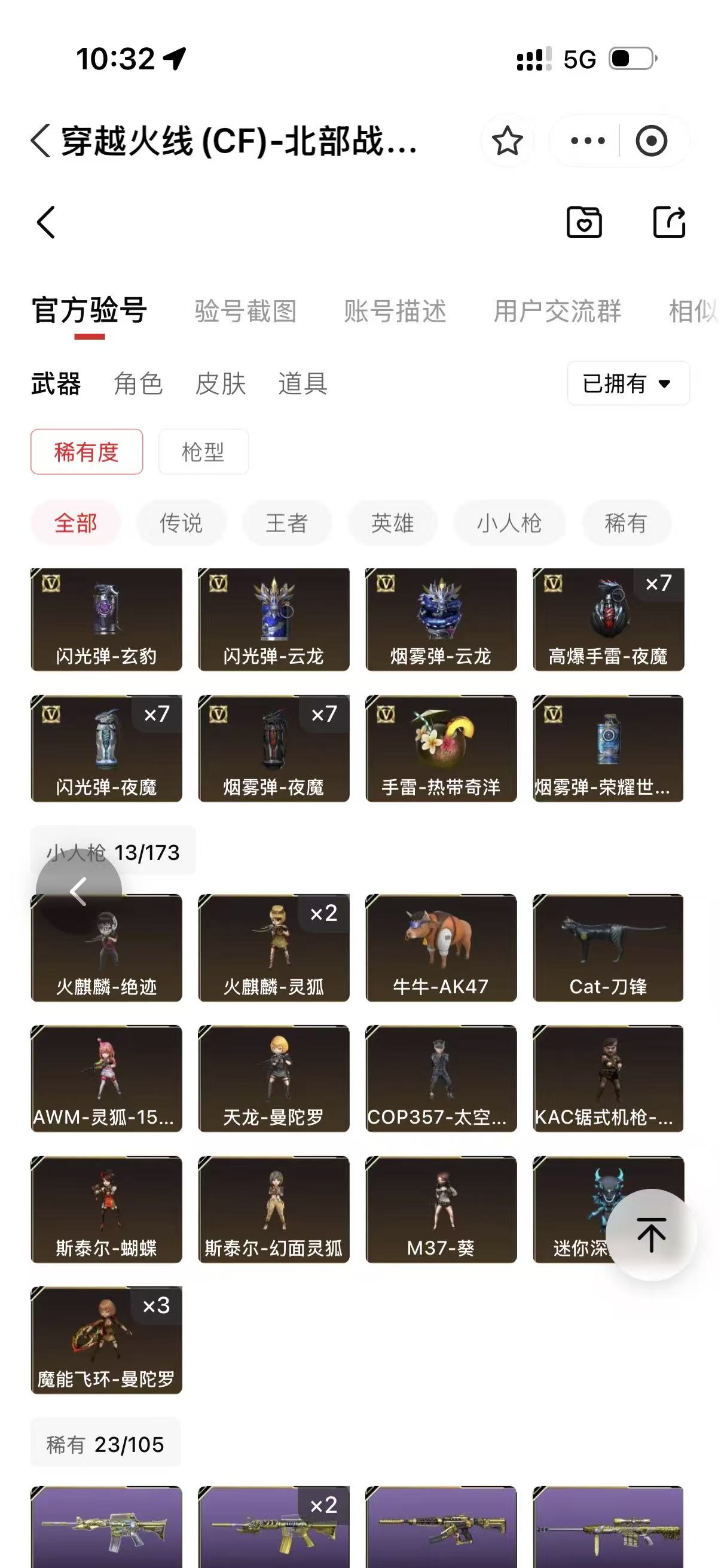Choose the 枪型 filter button

[x=203, y=452]
